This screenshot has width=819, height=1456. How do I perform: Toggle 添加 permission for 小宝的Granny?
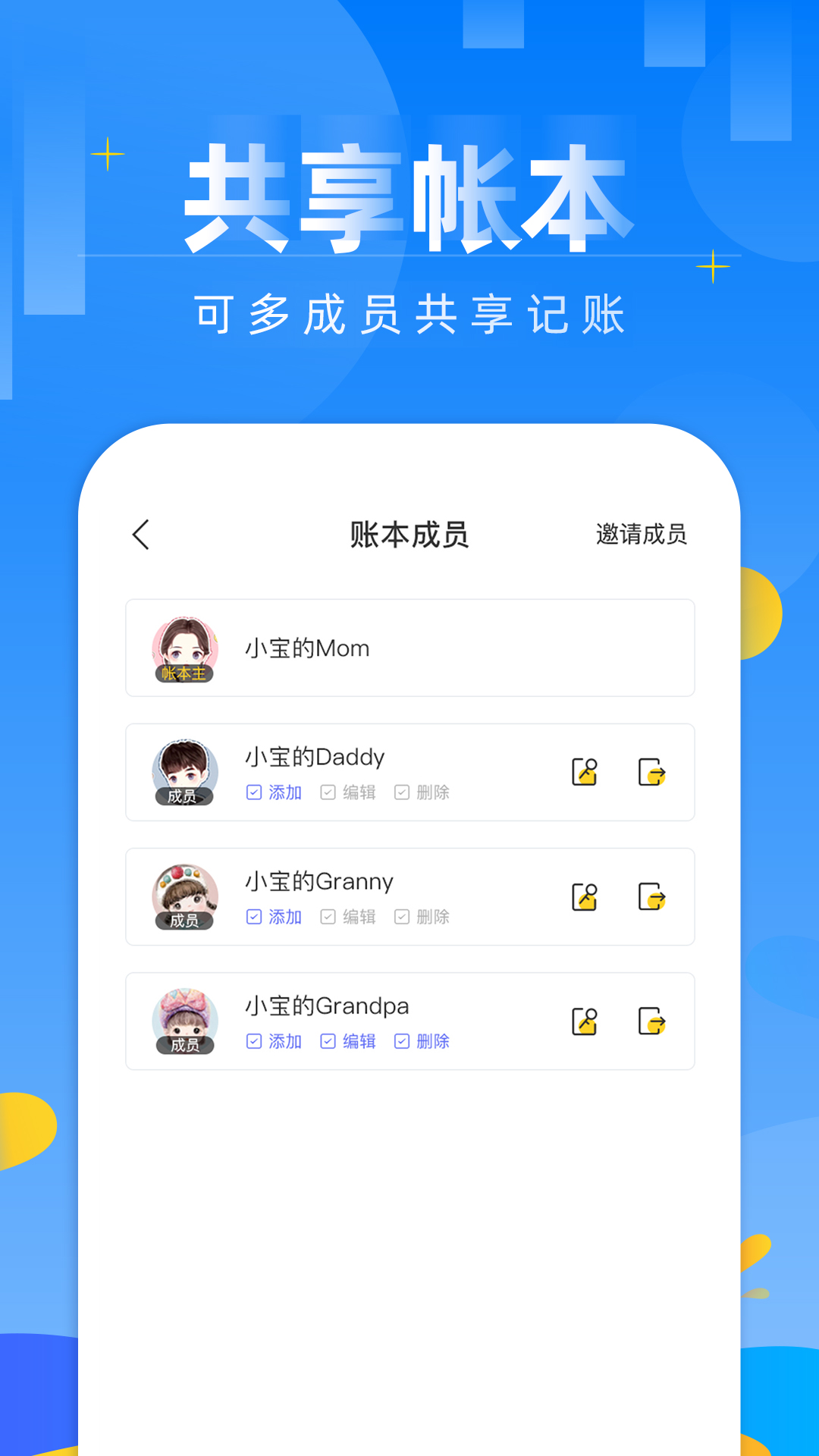point(253,917)
